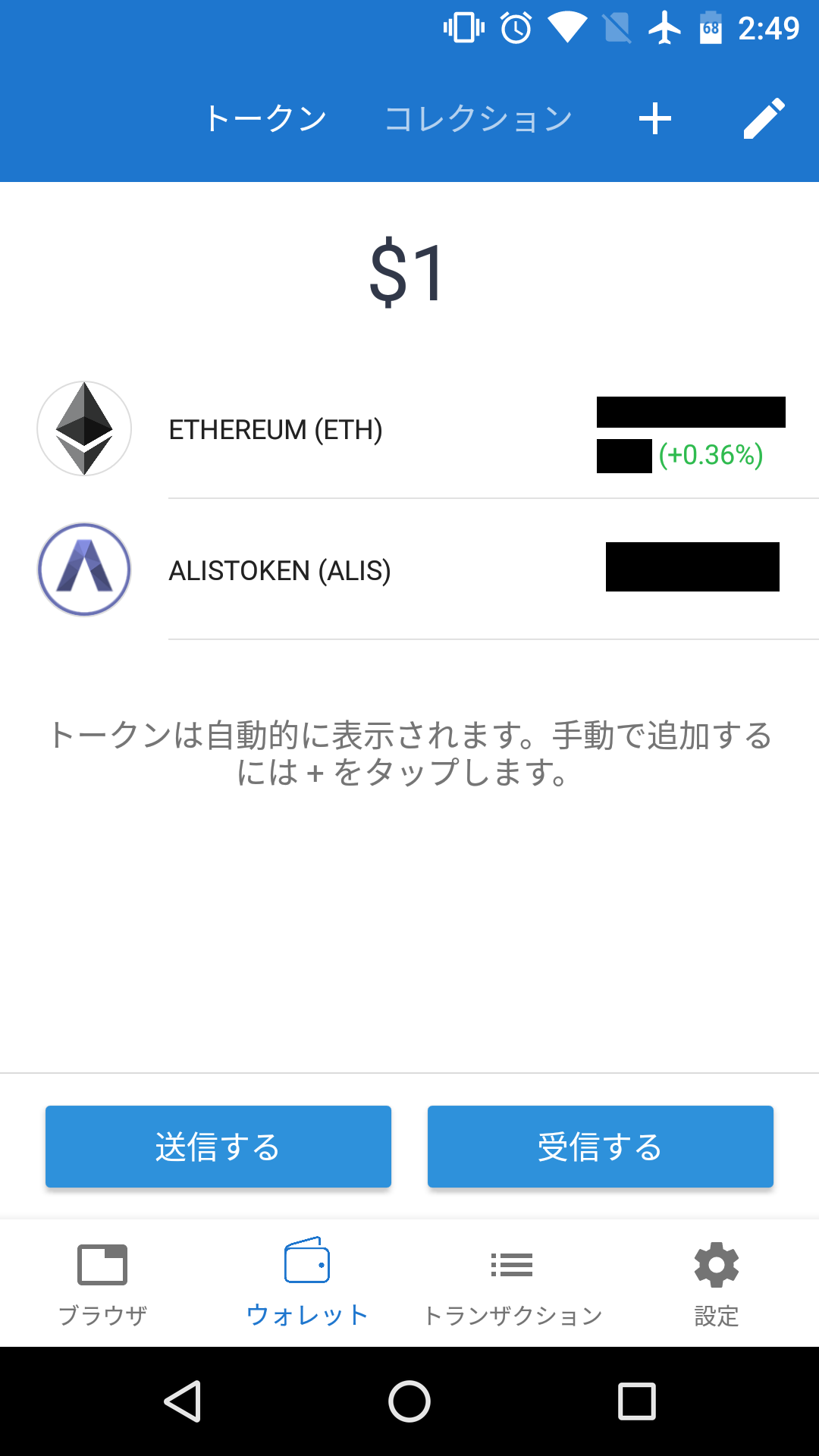
Task: Switch to the コレクション tab
Action: coord(478,119)
